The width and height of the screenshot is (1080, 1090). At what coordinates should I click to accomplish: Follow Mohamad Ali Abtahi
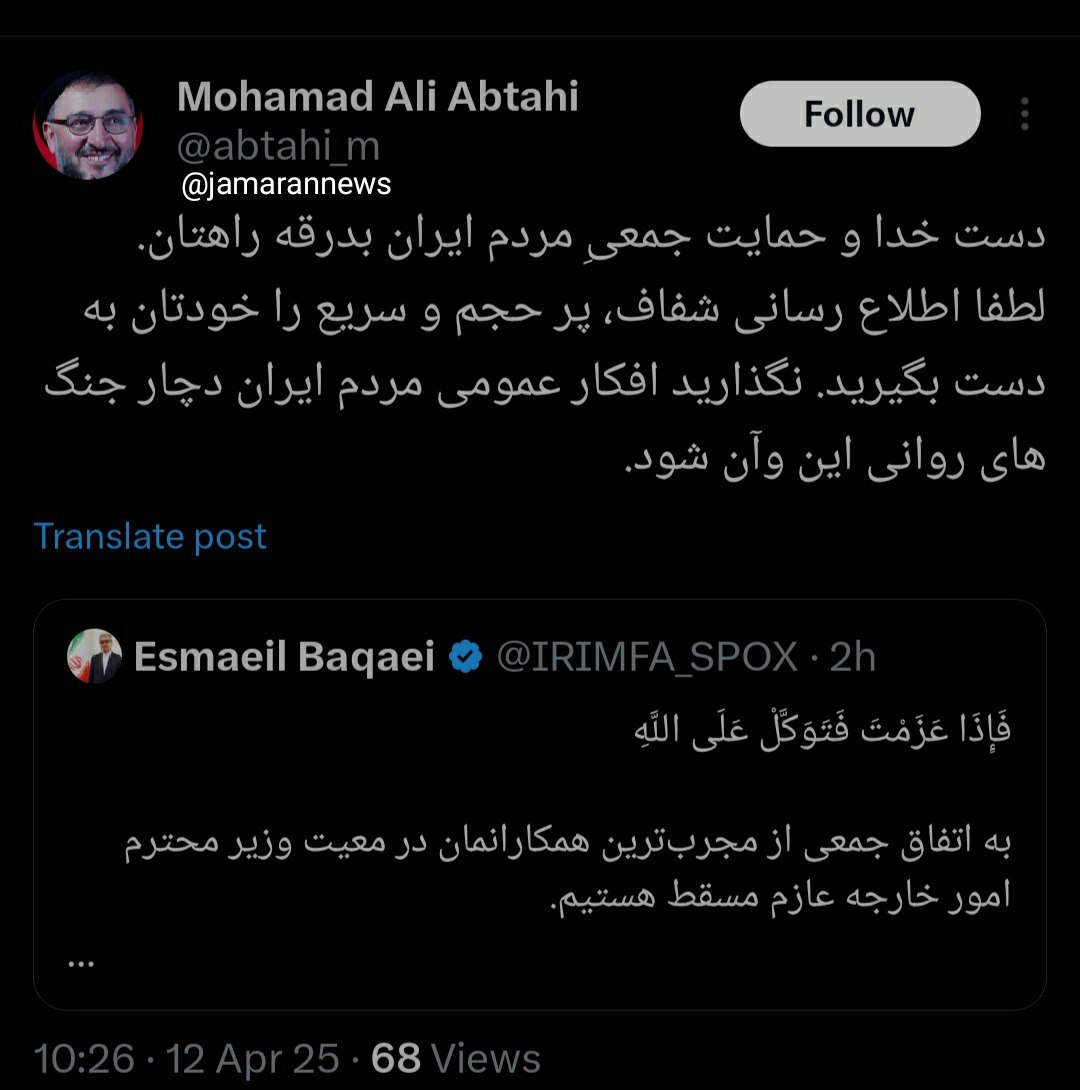pyautogui.click(x=859, y=114)
